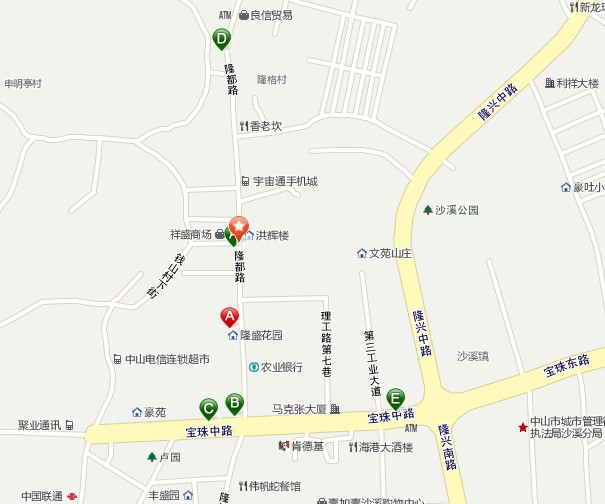Viewport: 605px width, 504px height.
Task: Select green marker C near 豪苑
Action: tap(208, 408)
